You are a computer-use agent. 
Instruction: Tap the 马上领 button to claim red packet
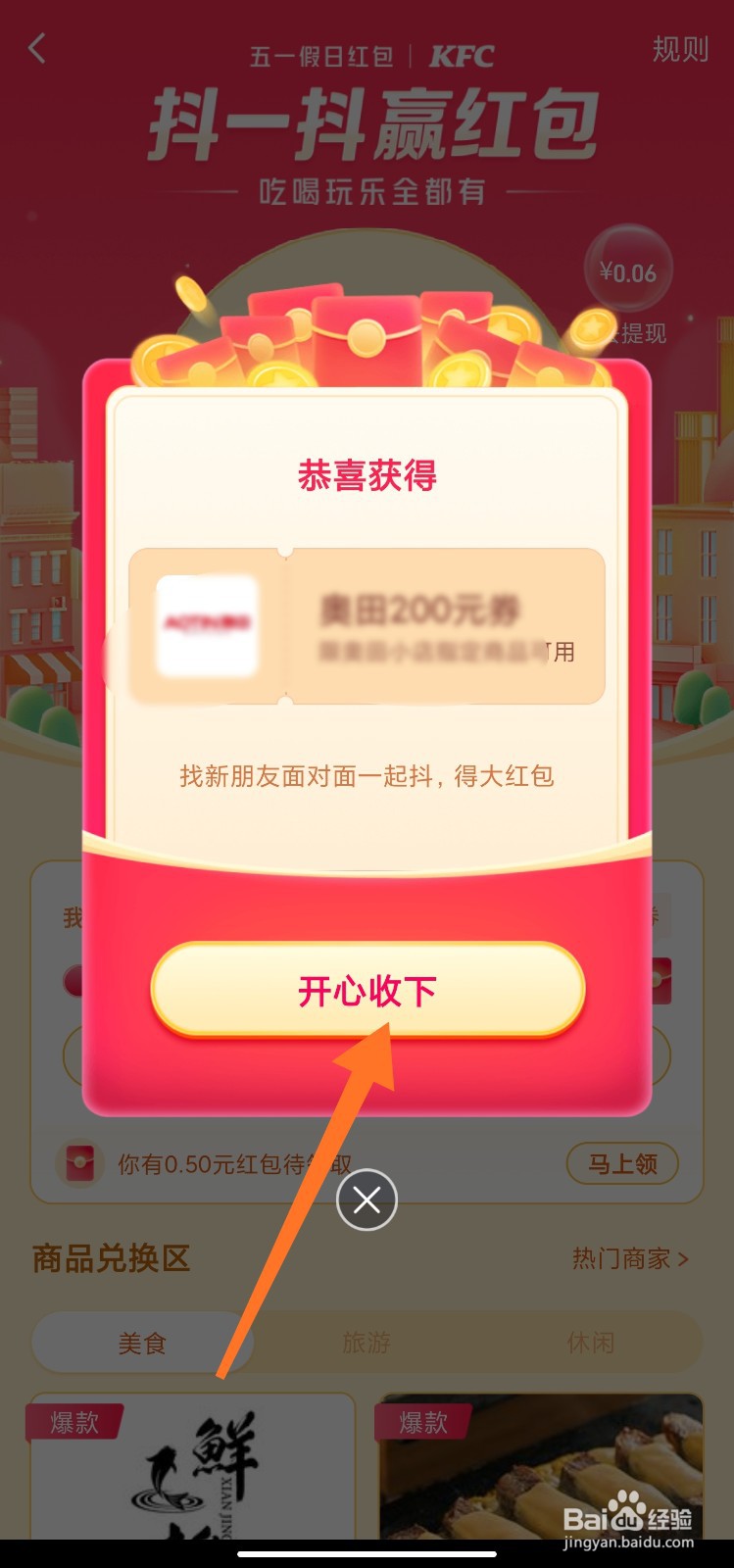[622, 1164]
